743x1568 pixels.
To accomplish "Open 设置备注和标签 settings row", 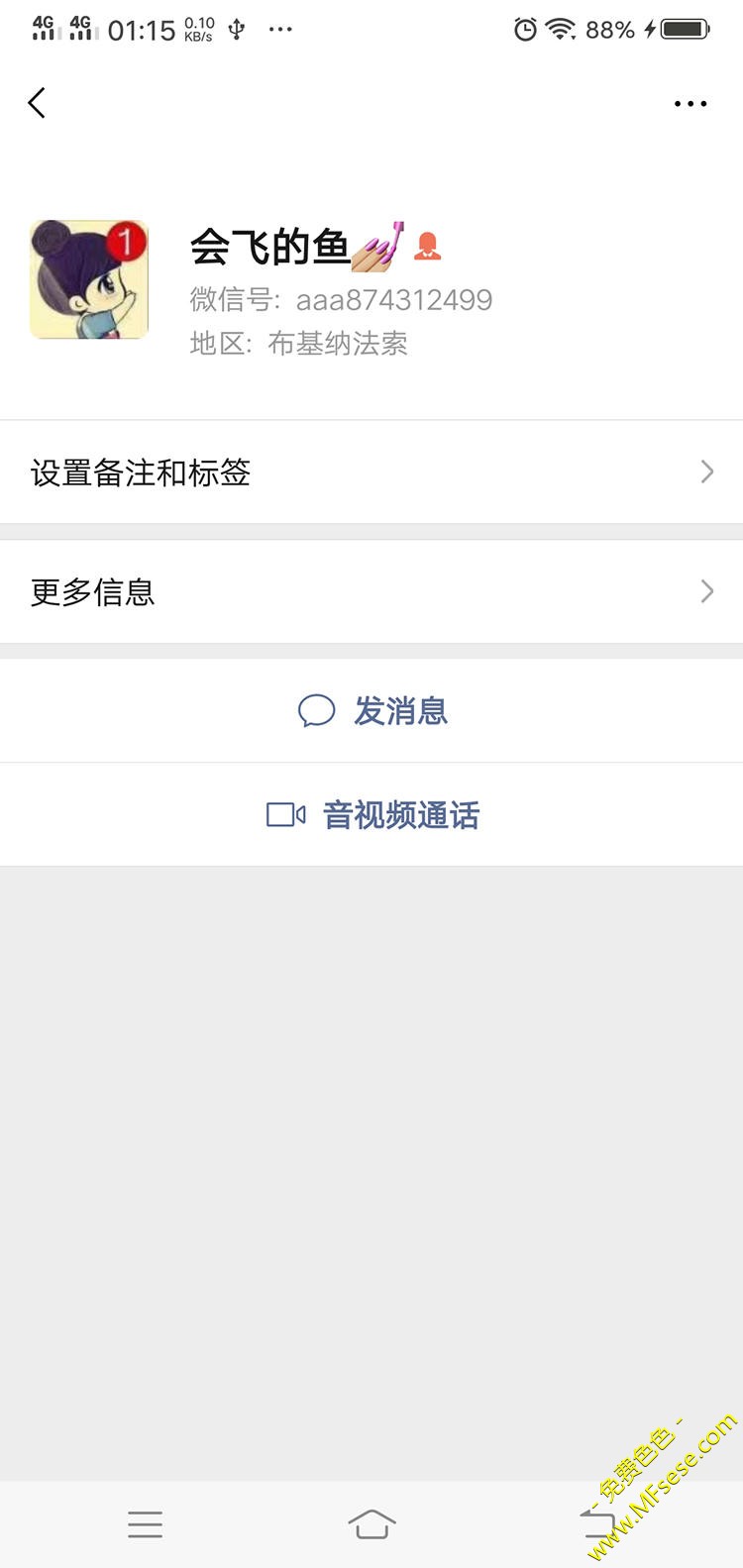I will (x=371, y=472).
